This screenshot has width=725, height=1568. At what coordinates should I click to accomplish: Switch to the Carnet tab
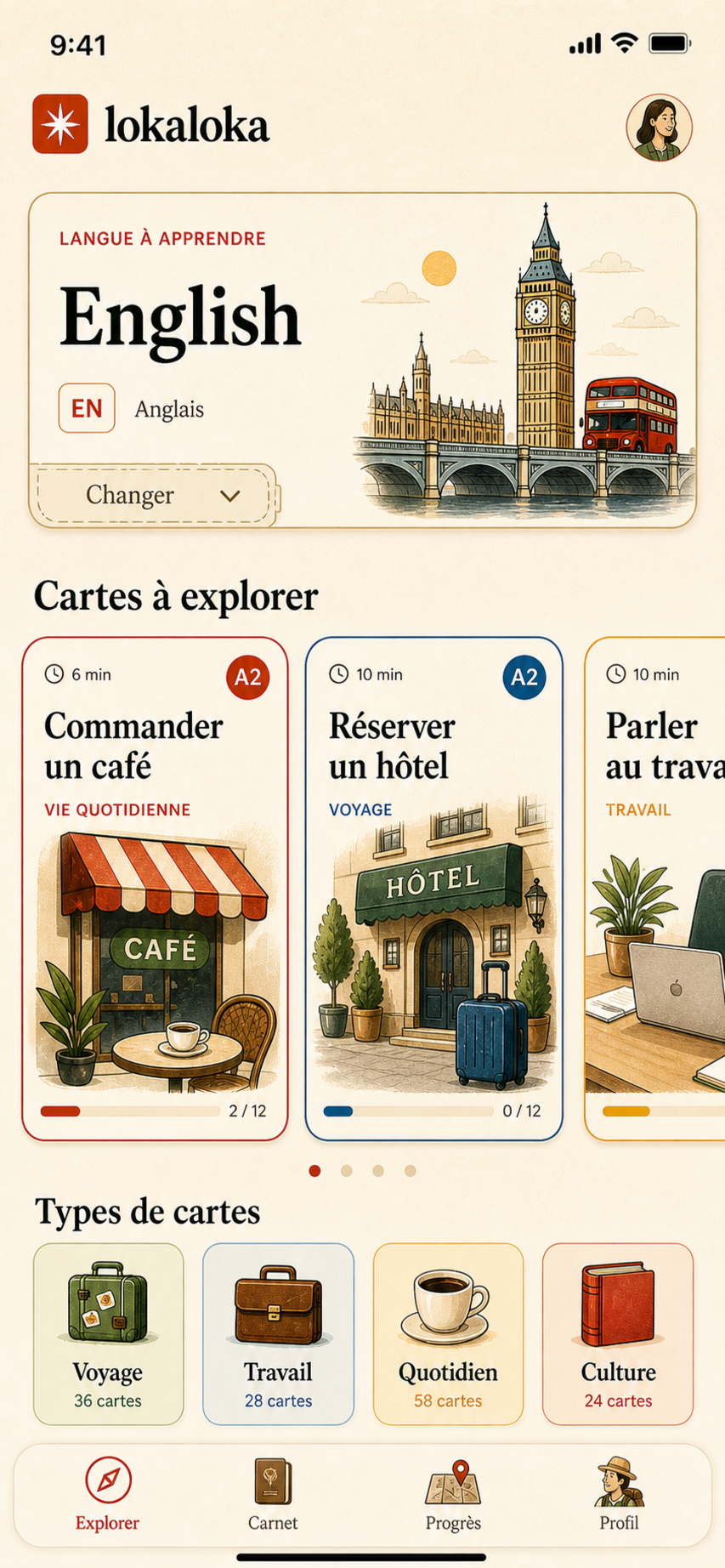click(x=273, y=1495)
